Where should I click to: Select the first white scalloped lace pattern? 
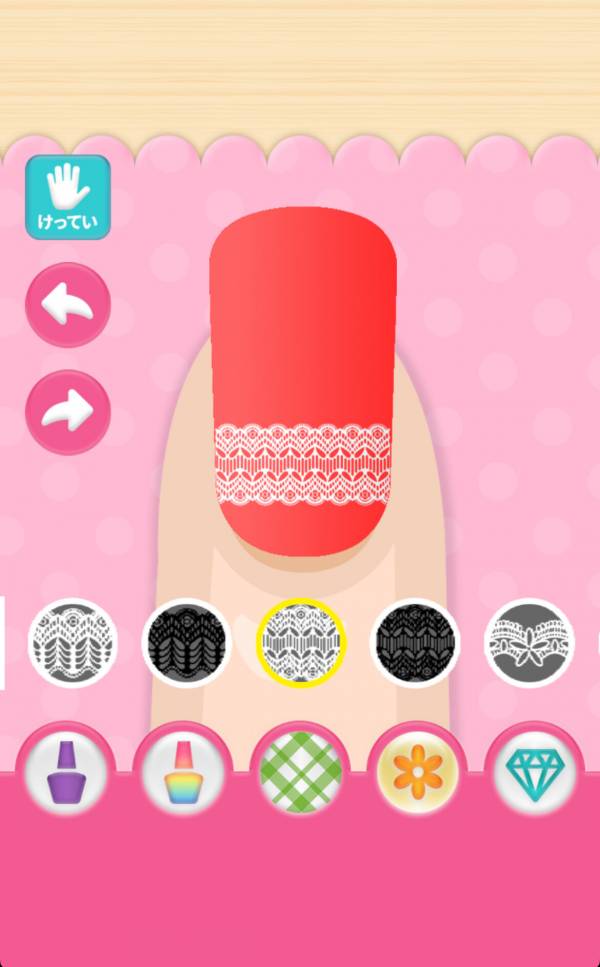(x=72, y=642)
